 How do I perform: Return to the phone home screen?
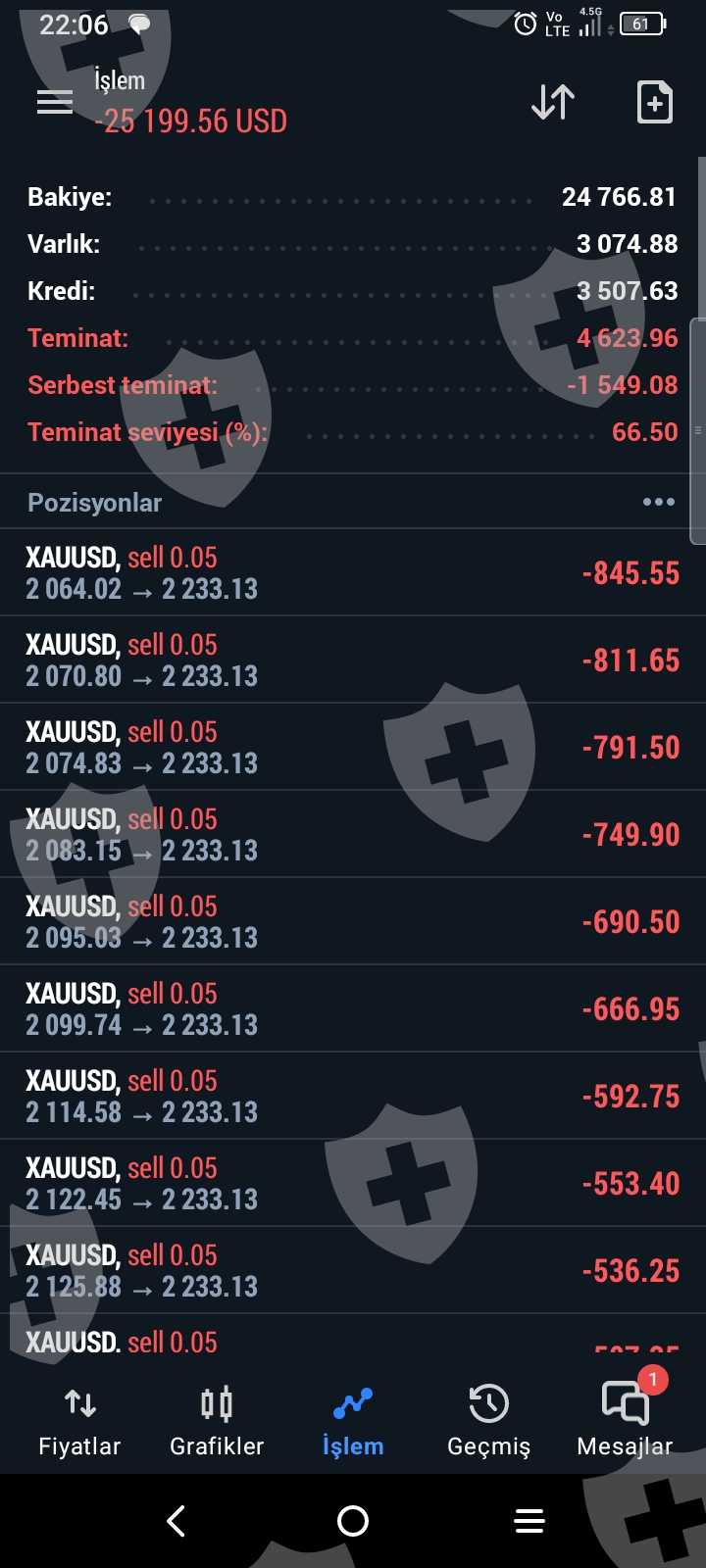(353, 1521)
